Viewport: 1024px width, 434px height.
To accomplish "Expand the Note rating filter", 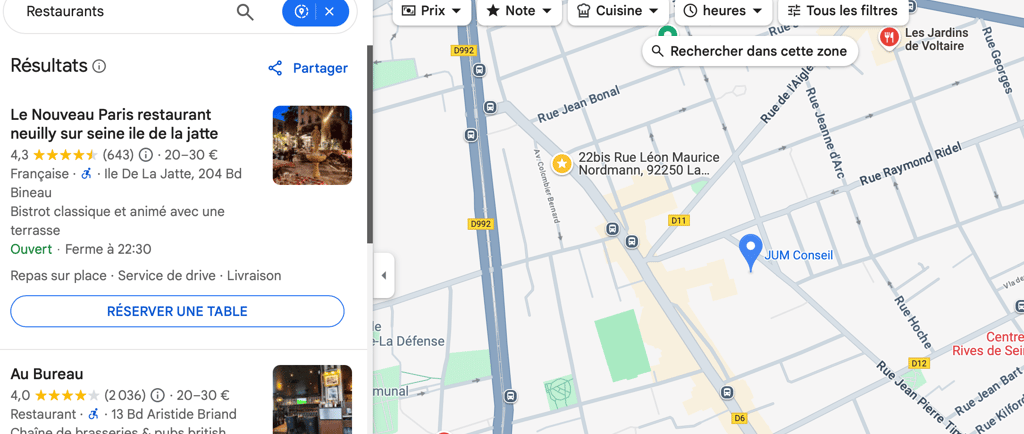I will coord(519,11).
